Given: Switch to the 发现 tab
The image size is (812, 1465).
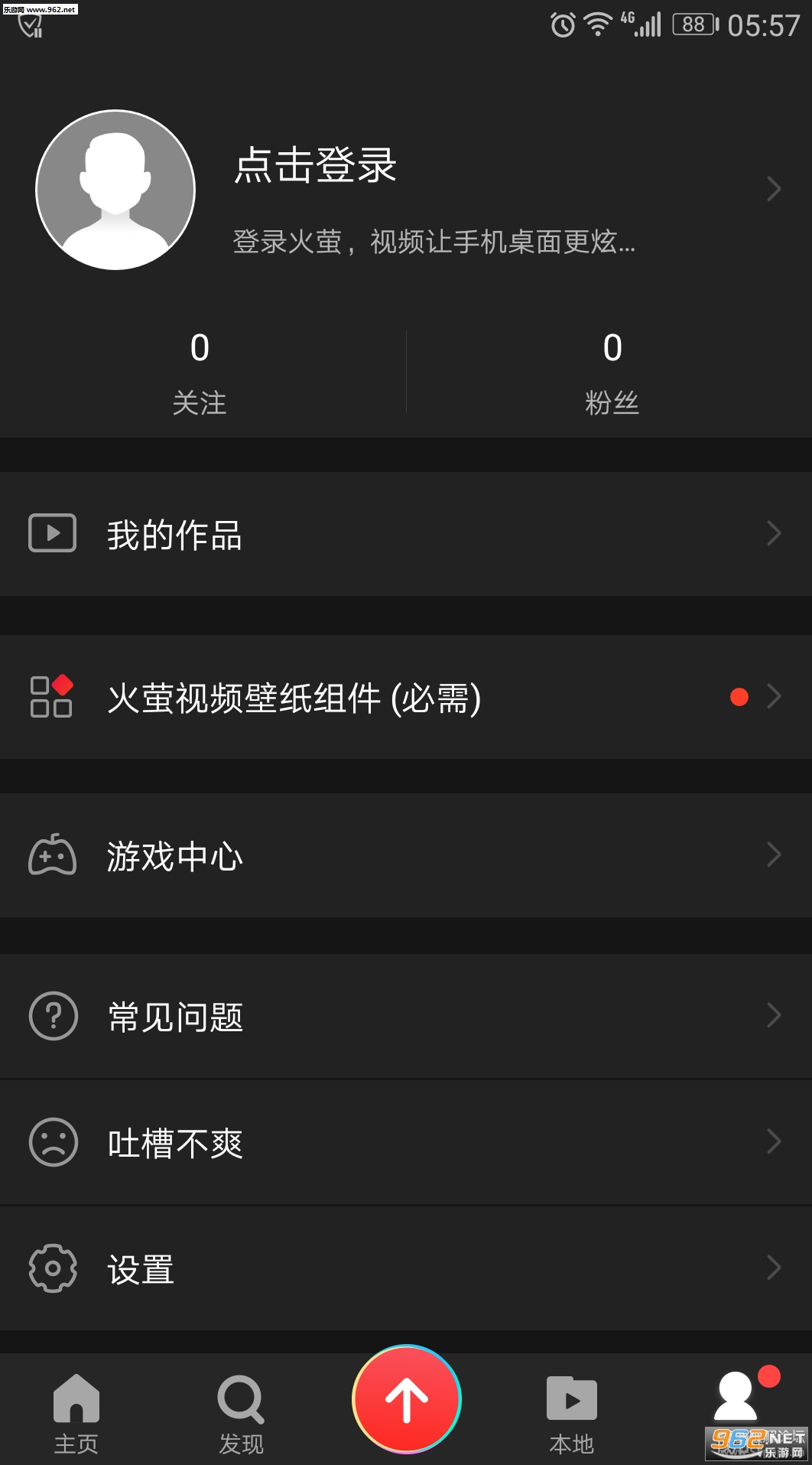Looking at the screenshot, I should click(x=241, y=1412).
